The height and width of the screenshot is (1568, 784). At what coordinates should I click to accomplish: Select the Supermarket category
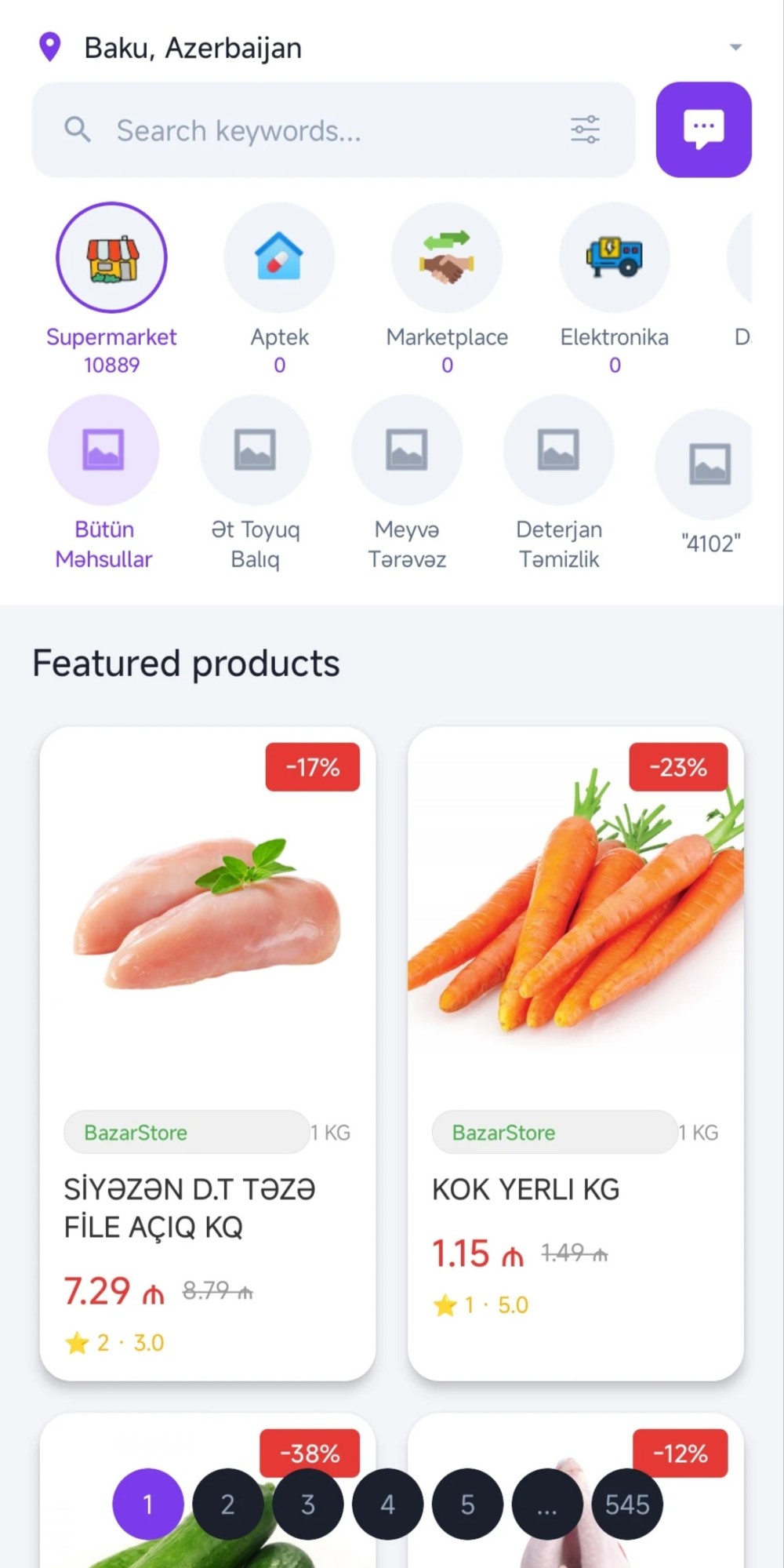(111, 289)
